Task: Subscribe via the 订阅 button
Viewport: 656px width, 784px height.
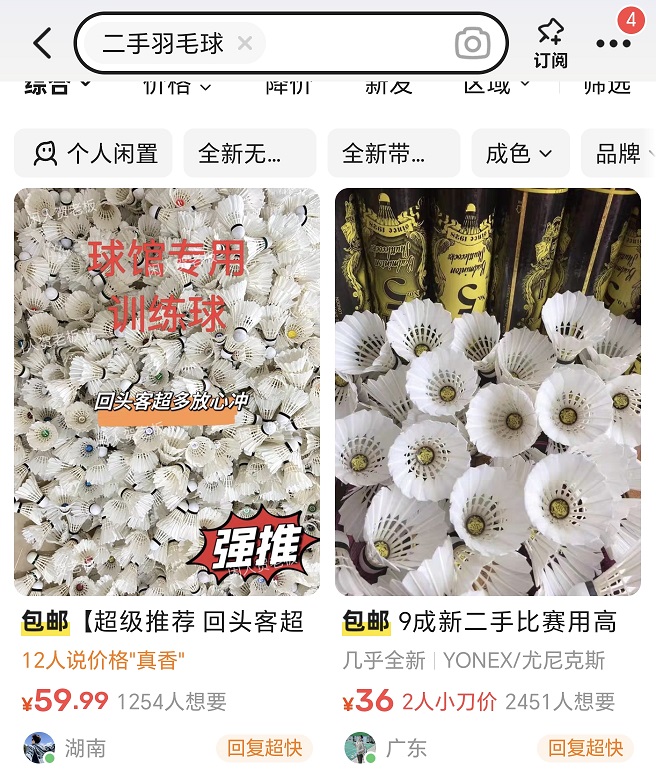Action: (x=550, y=43)
